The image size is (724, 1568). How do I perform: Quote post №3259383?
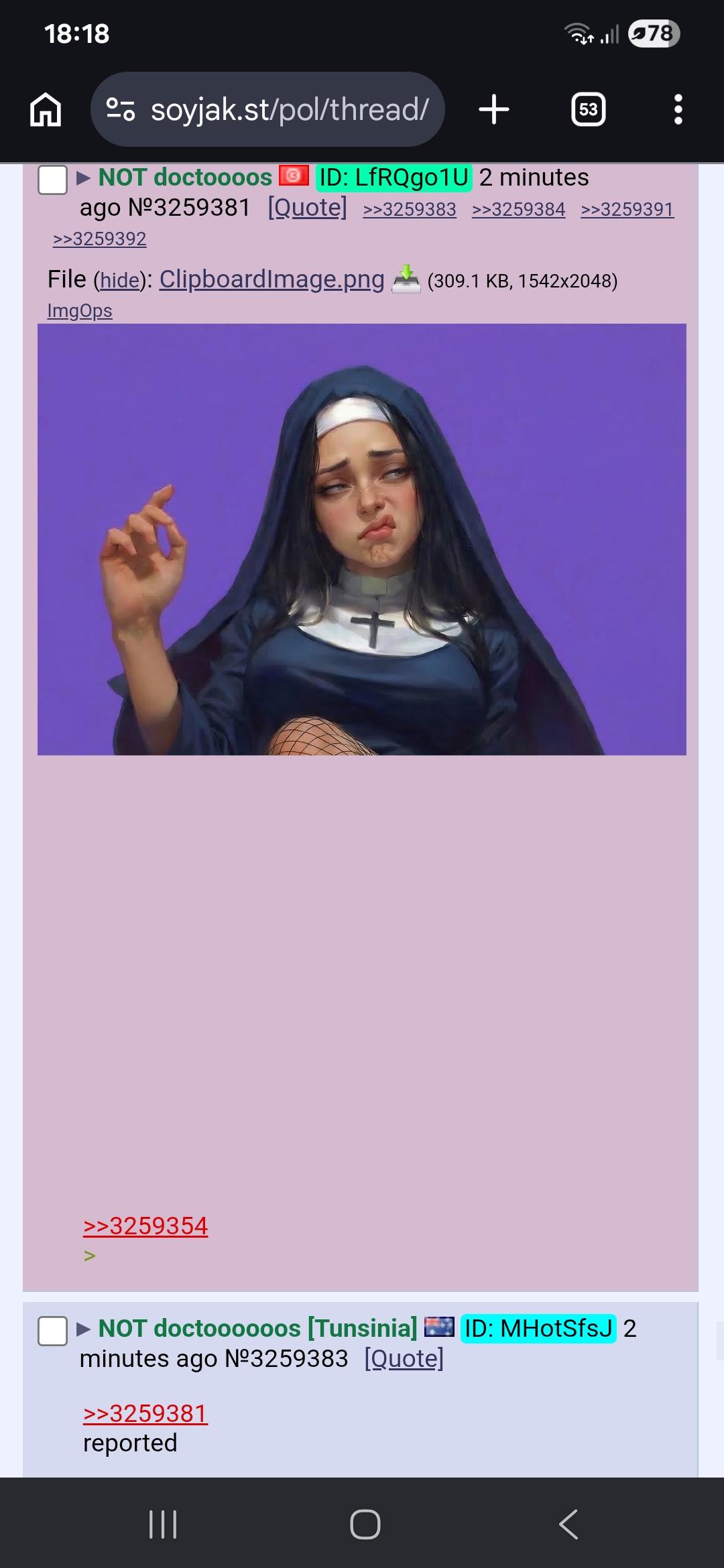(x=404, y=1359)
